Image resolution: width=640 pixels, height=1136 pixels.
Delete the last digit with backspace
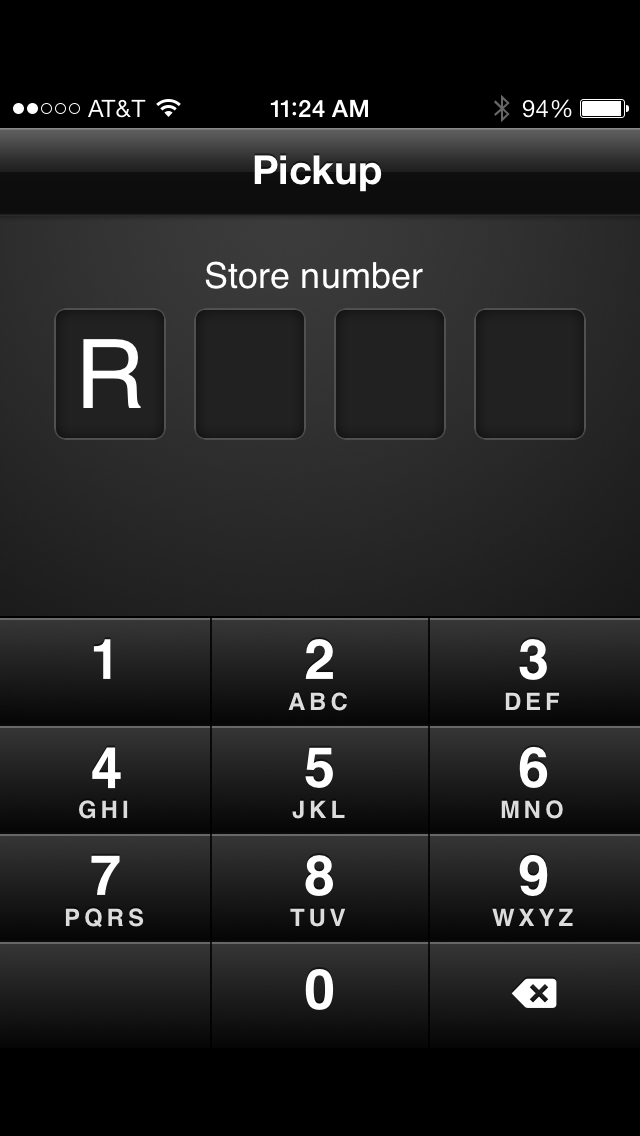(x=535, y=995)
